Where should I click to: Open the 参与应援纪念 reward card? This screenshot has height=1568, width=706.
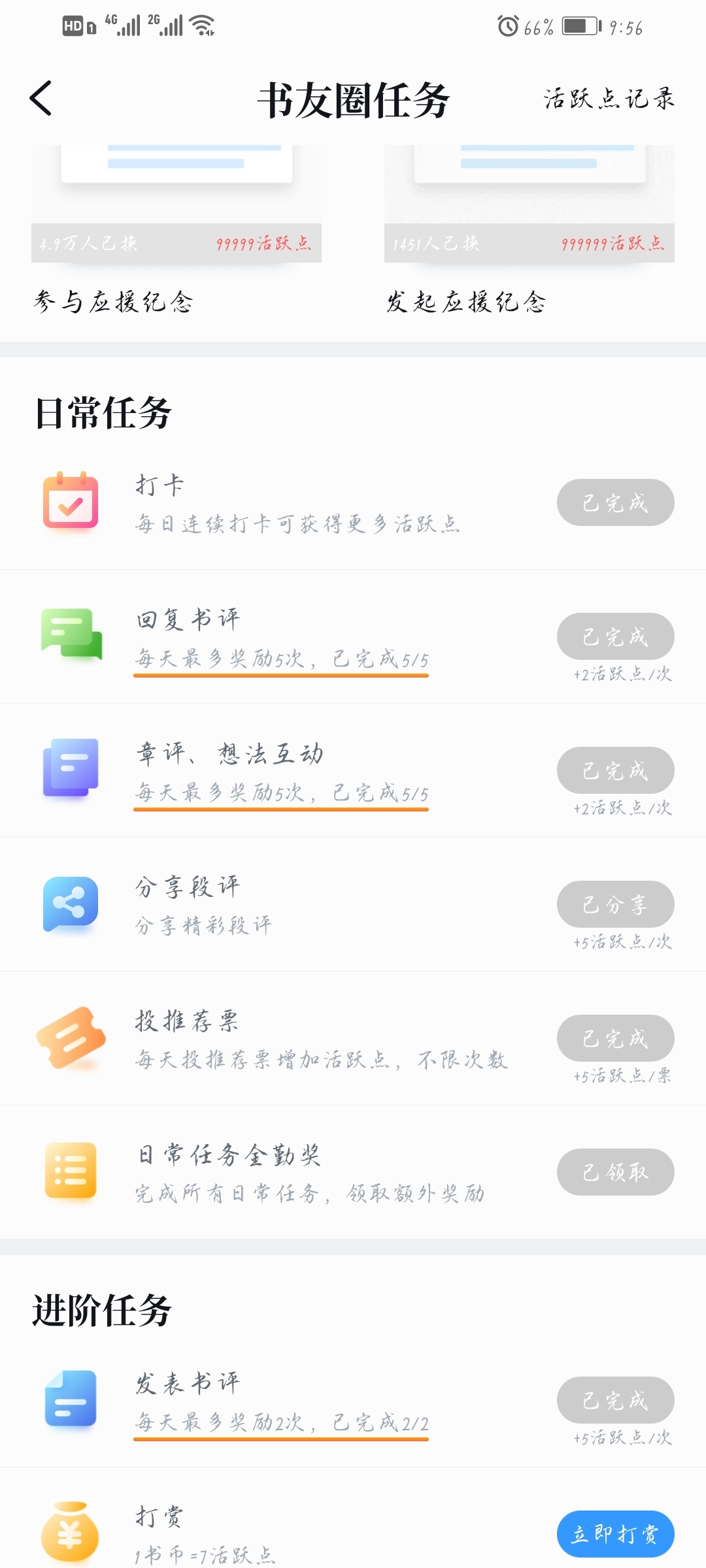click(x=176, y=222)
